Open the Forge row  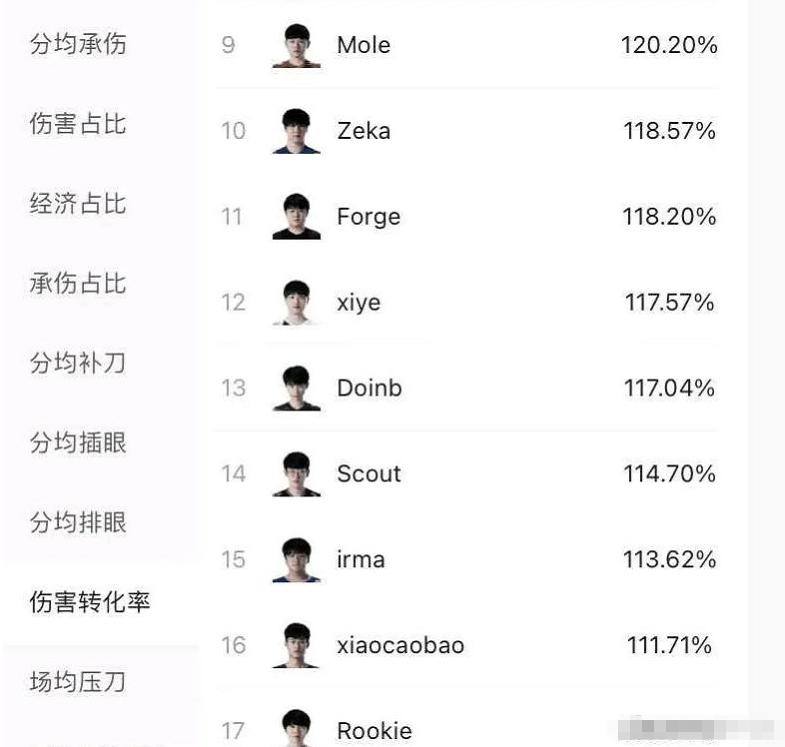click(368, 217)
